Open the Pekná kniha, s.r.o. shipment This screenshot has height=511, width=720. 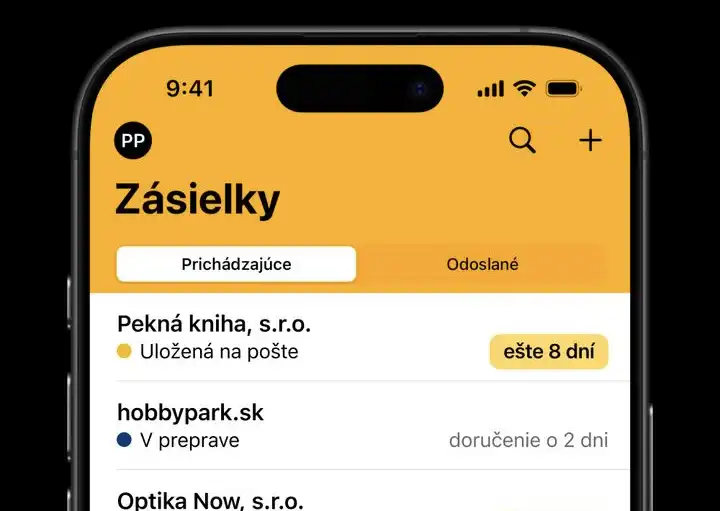[360, 337]
